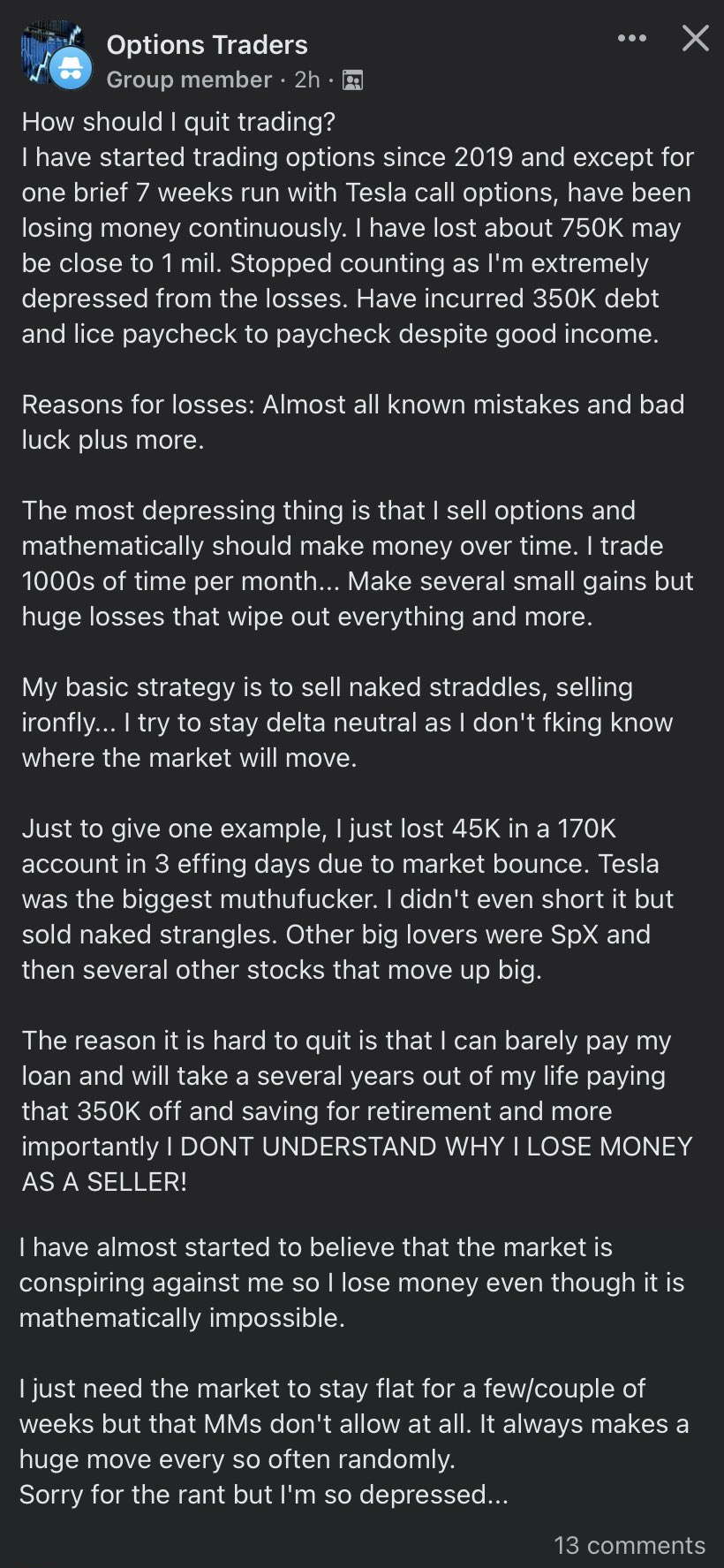Screen dimensions: 724x1568
Task: Close this post view
Action: click(x=696, y=38)
